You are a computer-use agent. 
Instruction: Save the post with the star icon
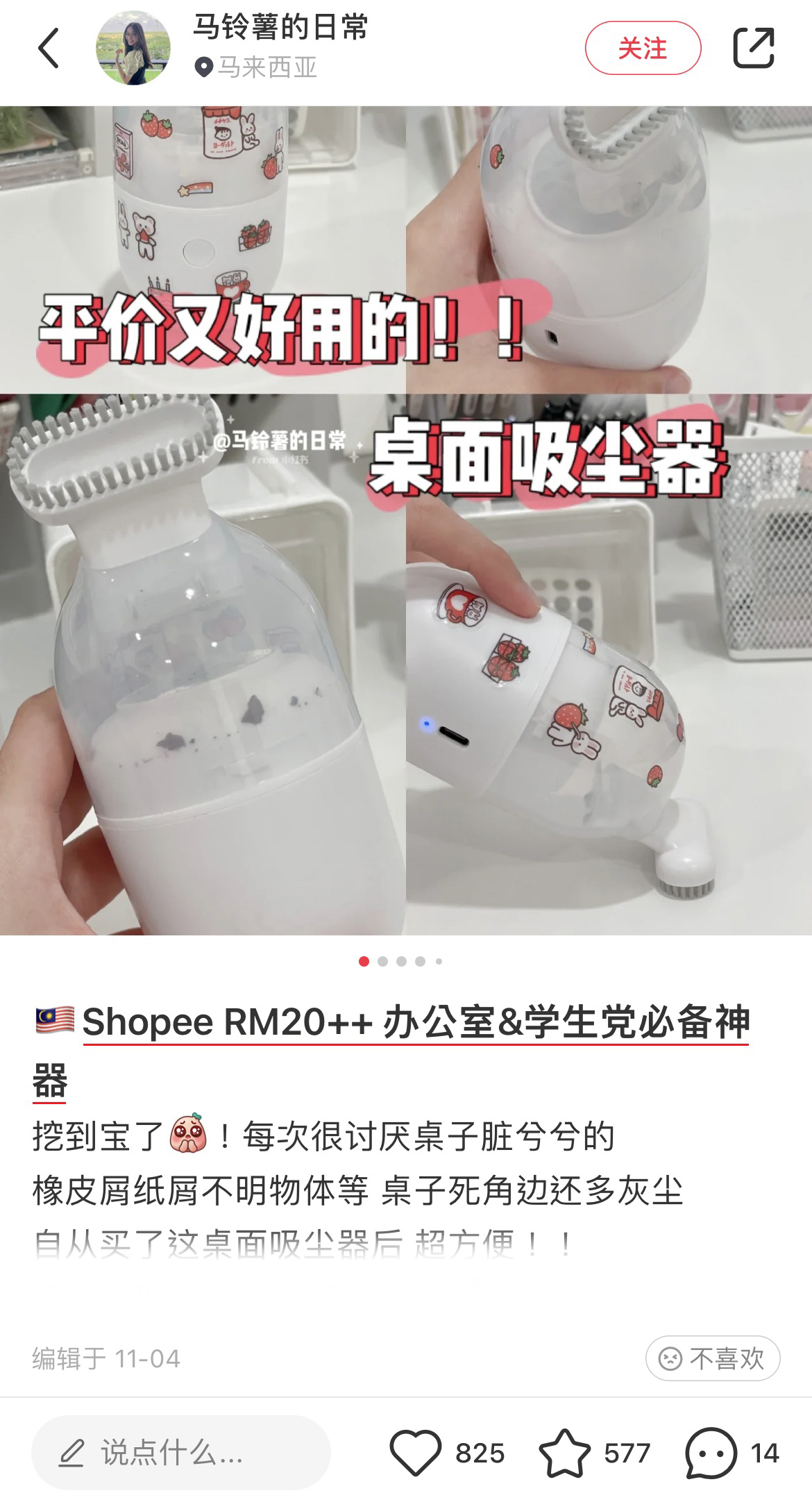coord(564,1452)
